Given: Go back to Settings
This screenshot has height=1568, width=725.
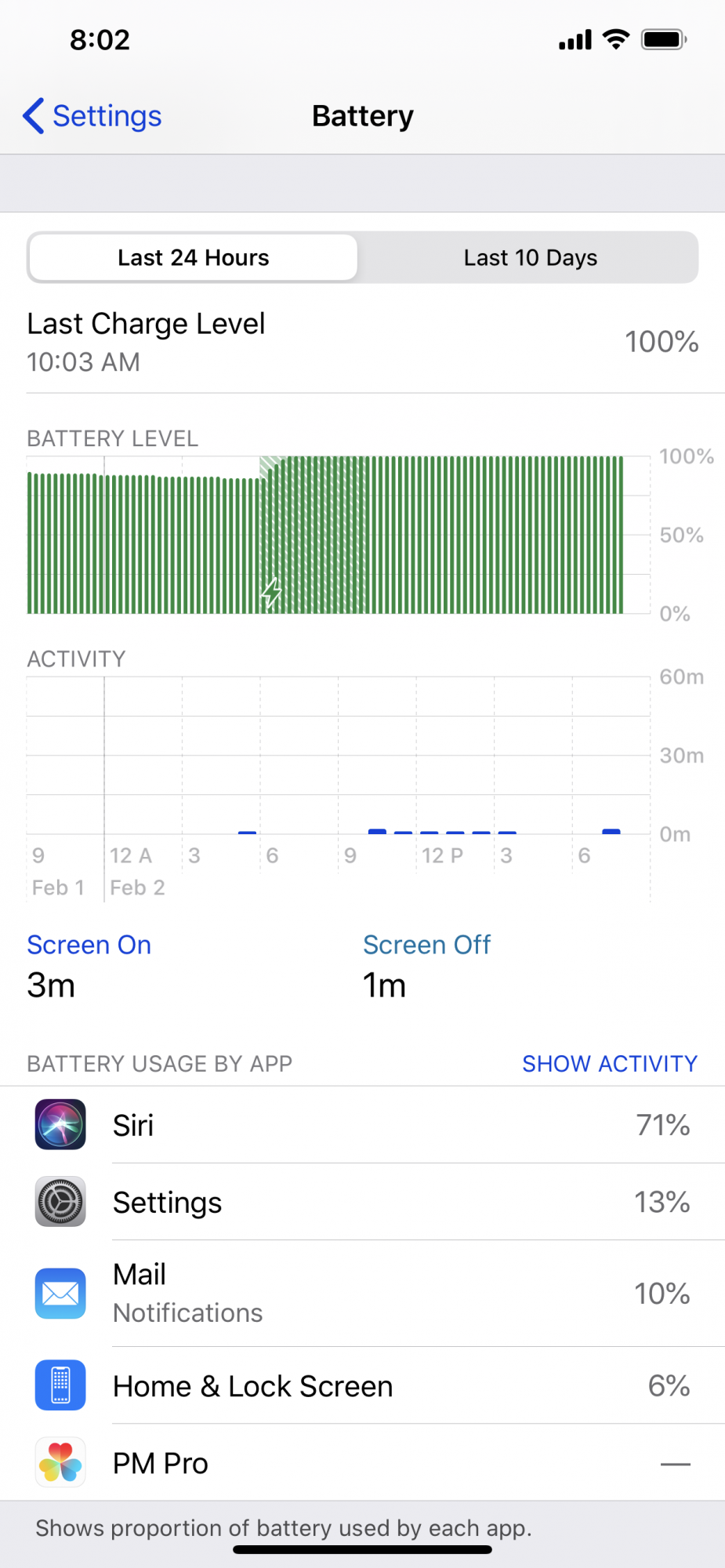Looking at the screenshot, I should point(92,116).
